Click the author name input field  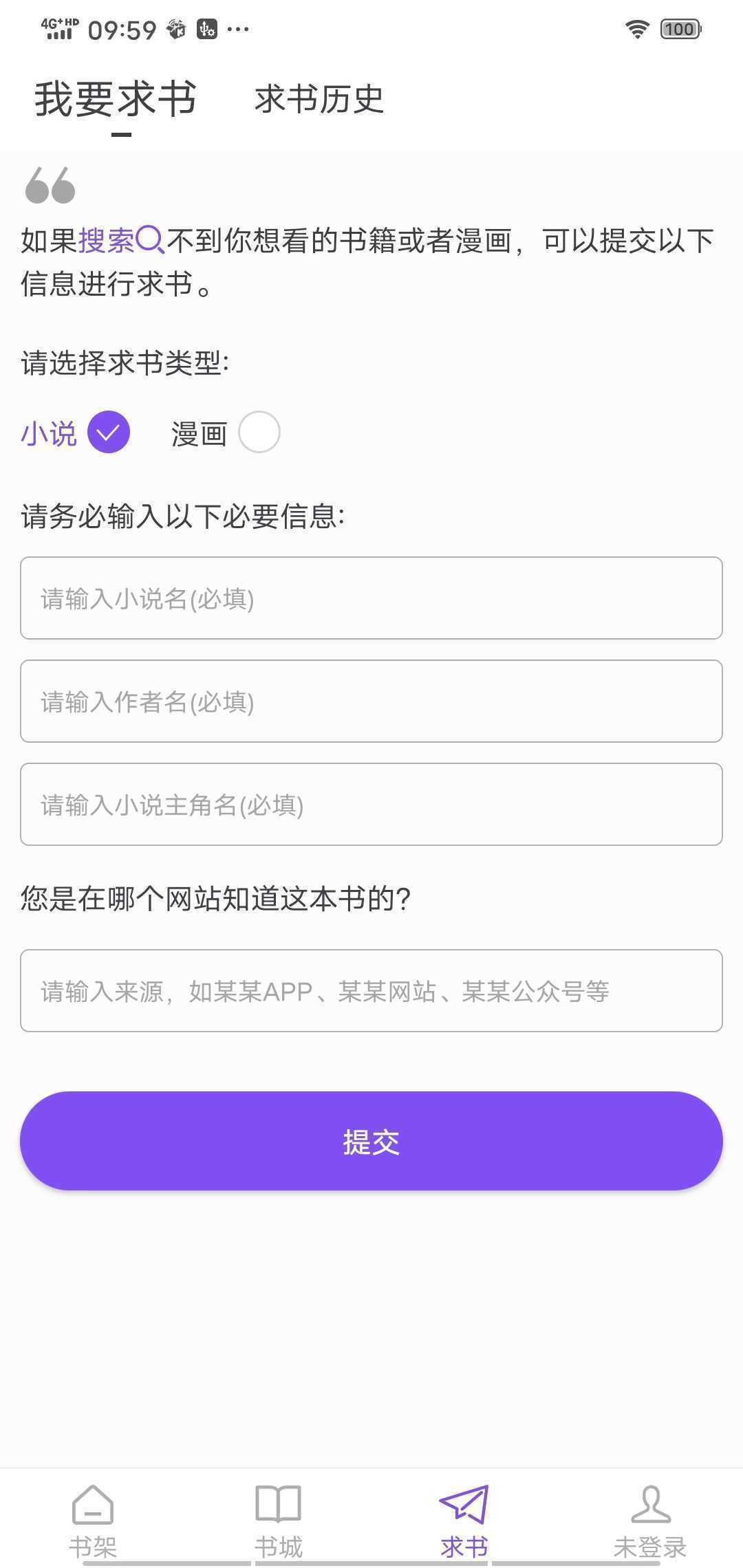(x=371, y=701)
